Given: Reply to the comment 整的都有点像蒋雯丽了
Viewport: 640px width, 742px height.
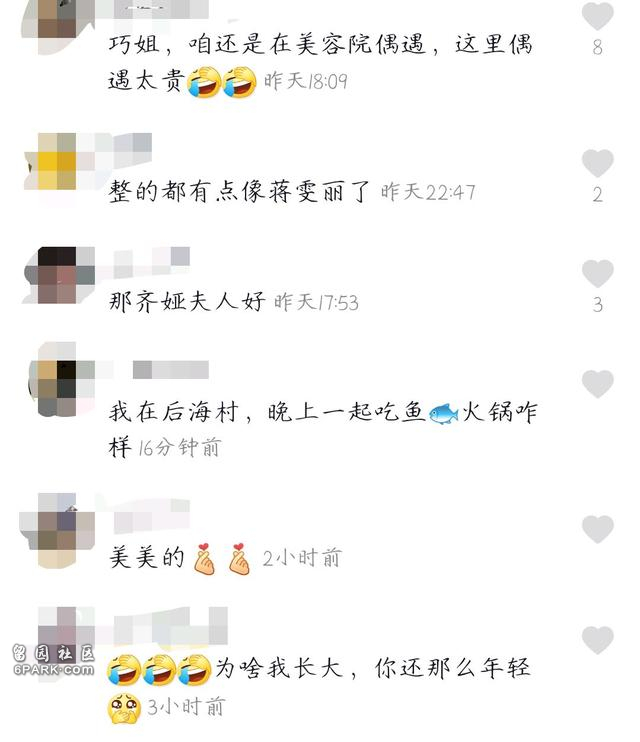Looking at the screenshot, I should [x=240, y=192].
